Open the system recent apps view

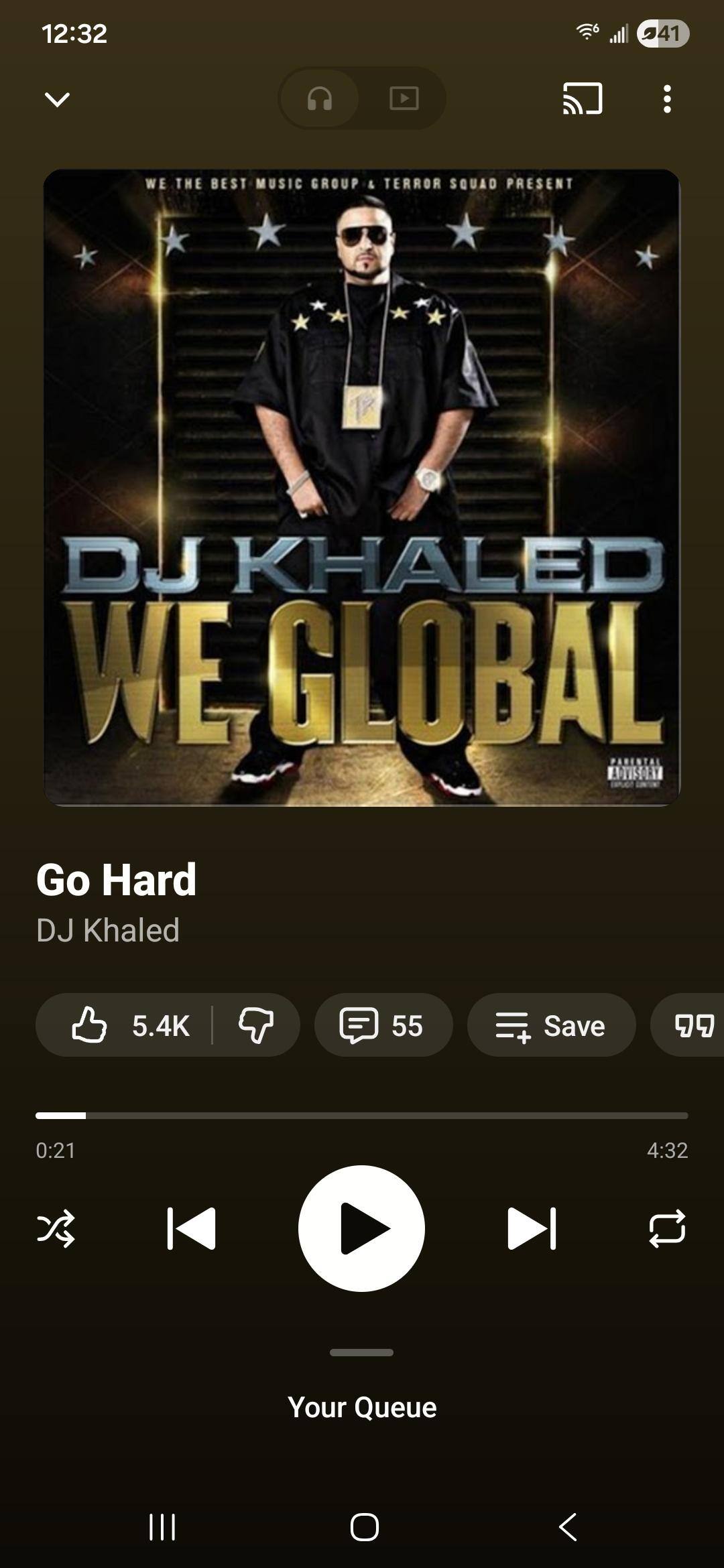click(162, 1527)
